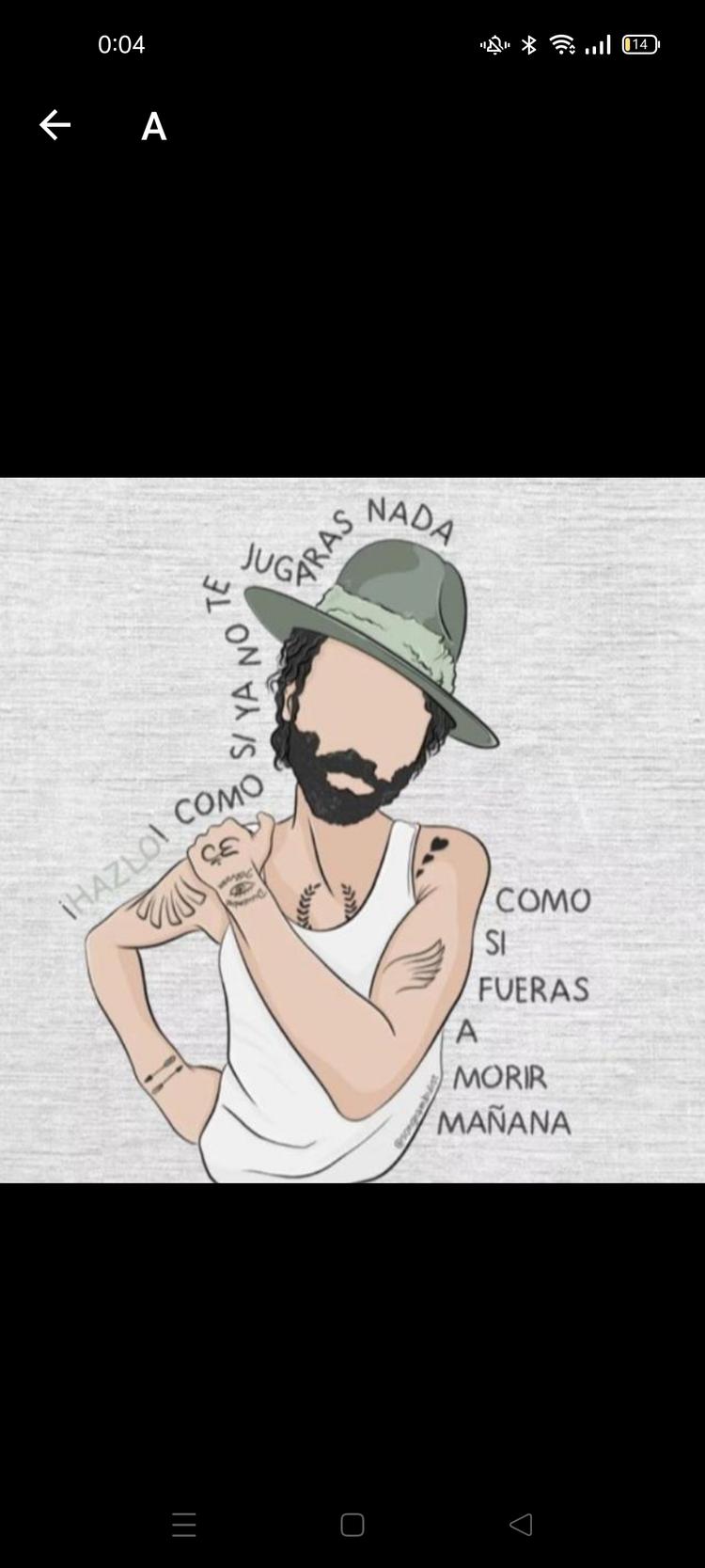The image size is (705, 1568).
Task: Go back using the top-left arrow
Action: [x=55, y=125]
